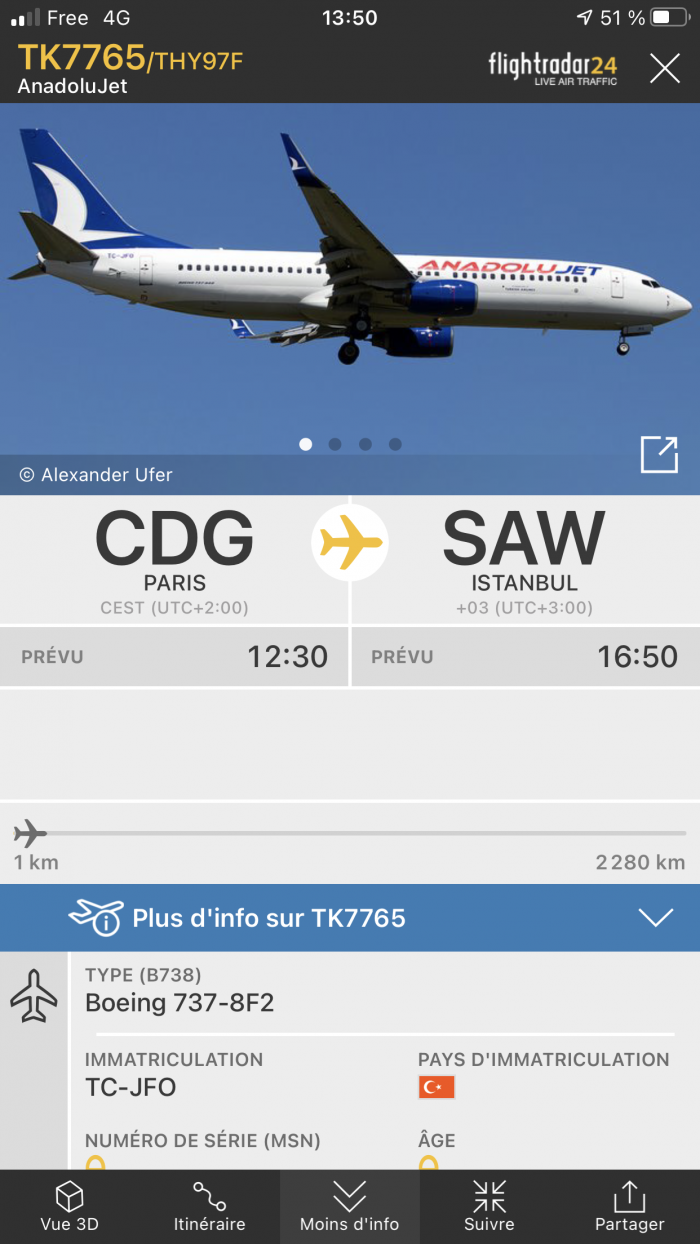The image size is (700, 1244).
Task: Expand Plus d'info sur TK7765
Action: [350, 918]
